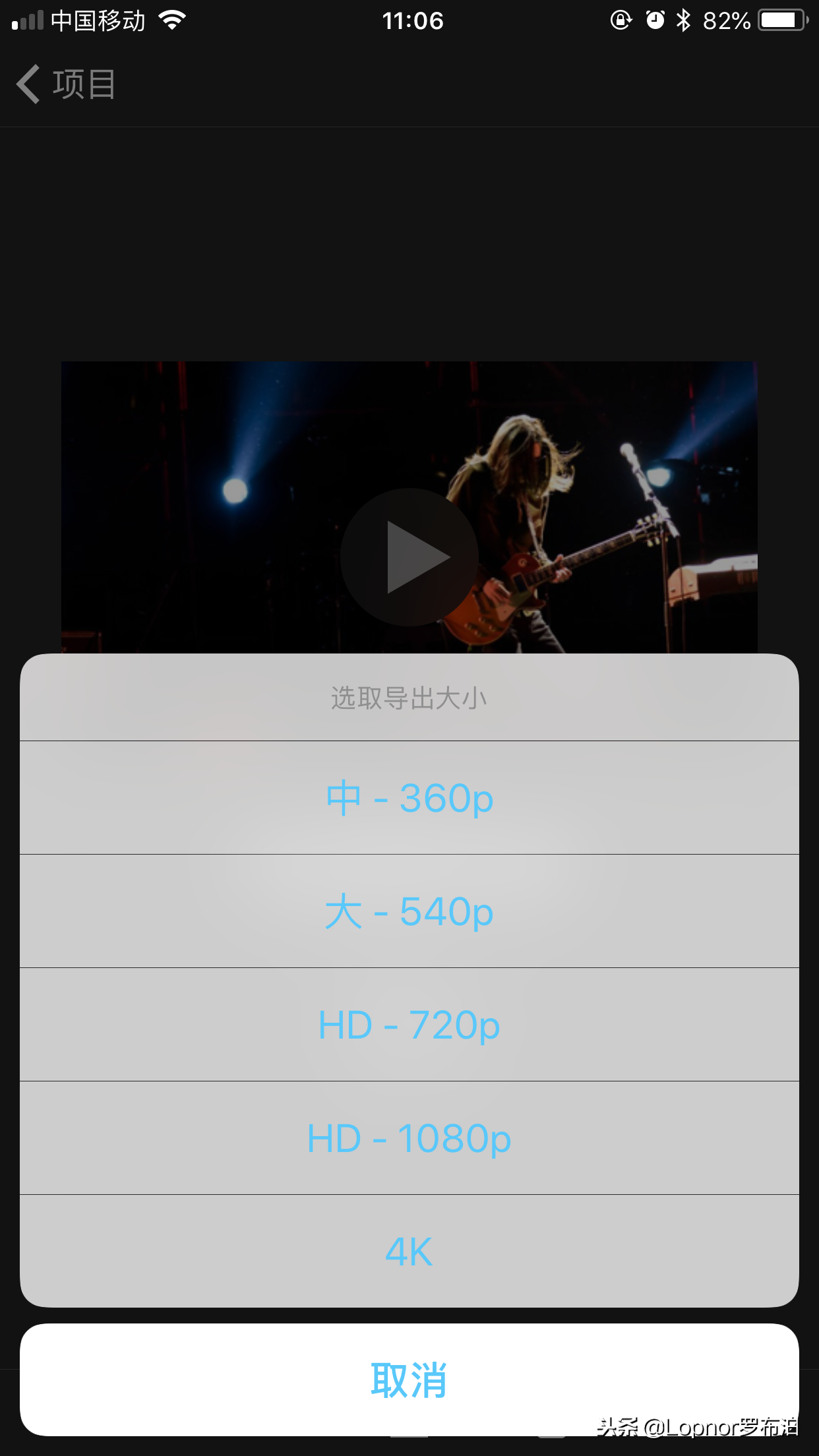Tap the 项目 text label in header
The width and height of the screenshot is (819, 1456).
coord(84,84)
